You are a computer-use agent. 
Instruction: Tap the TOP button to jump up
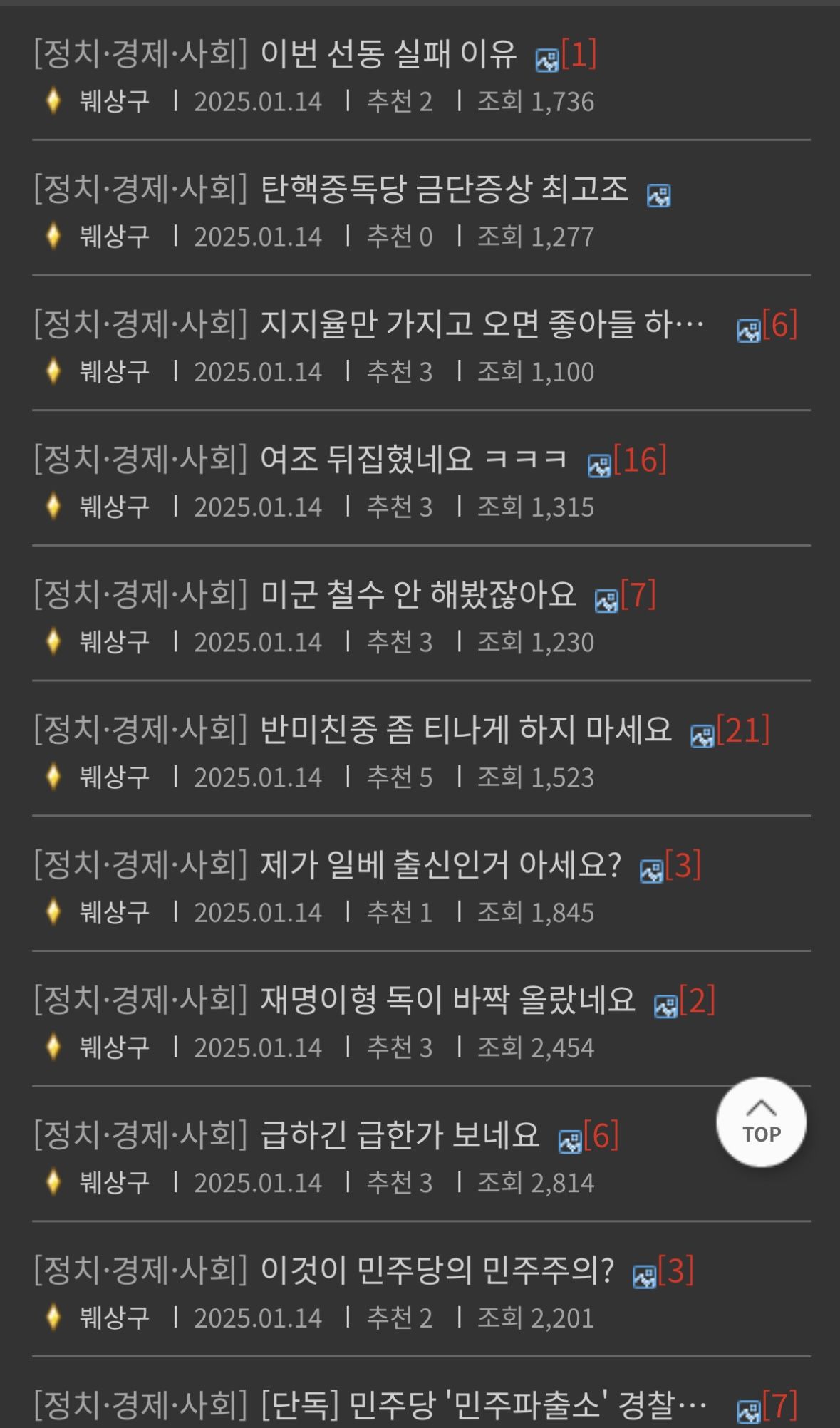[761, 1122]
